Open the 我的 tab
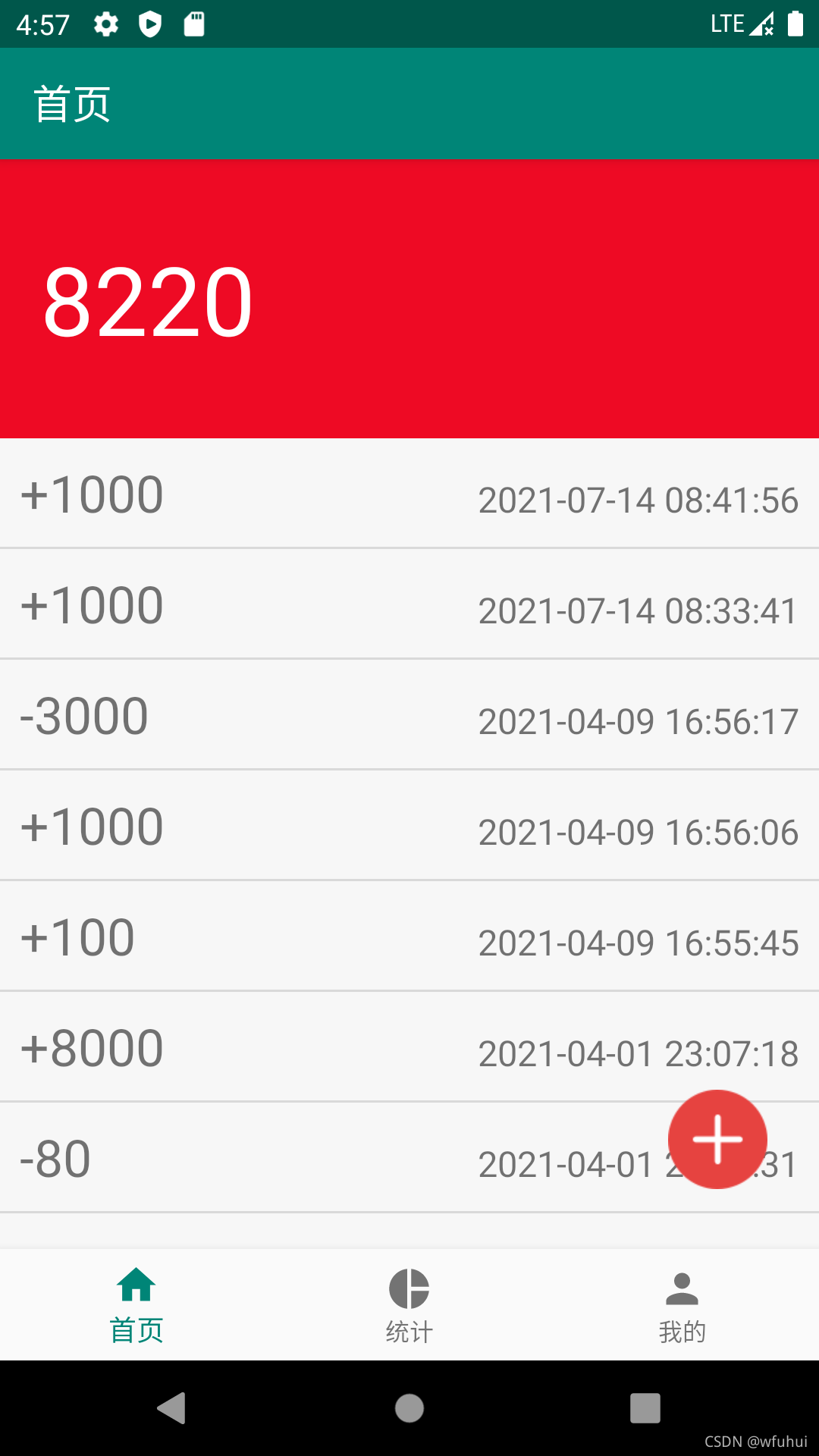The image size is (819, 1456). pyautogui.click(x=682, y=1306)
